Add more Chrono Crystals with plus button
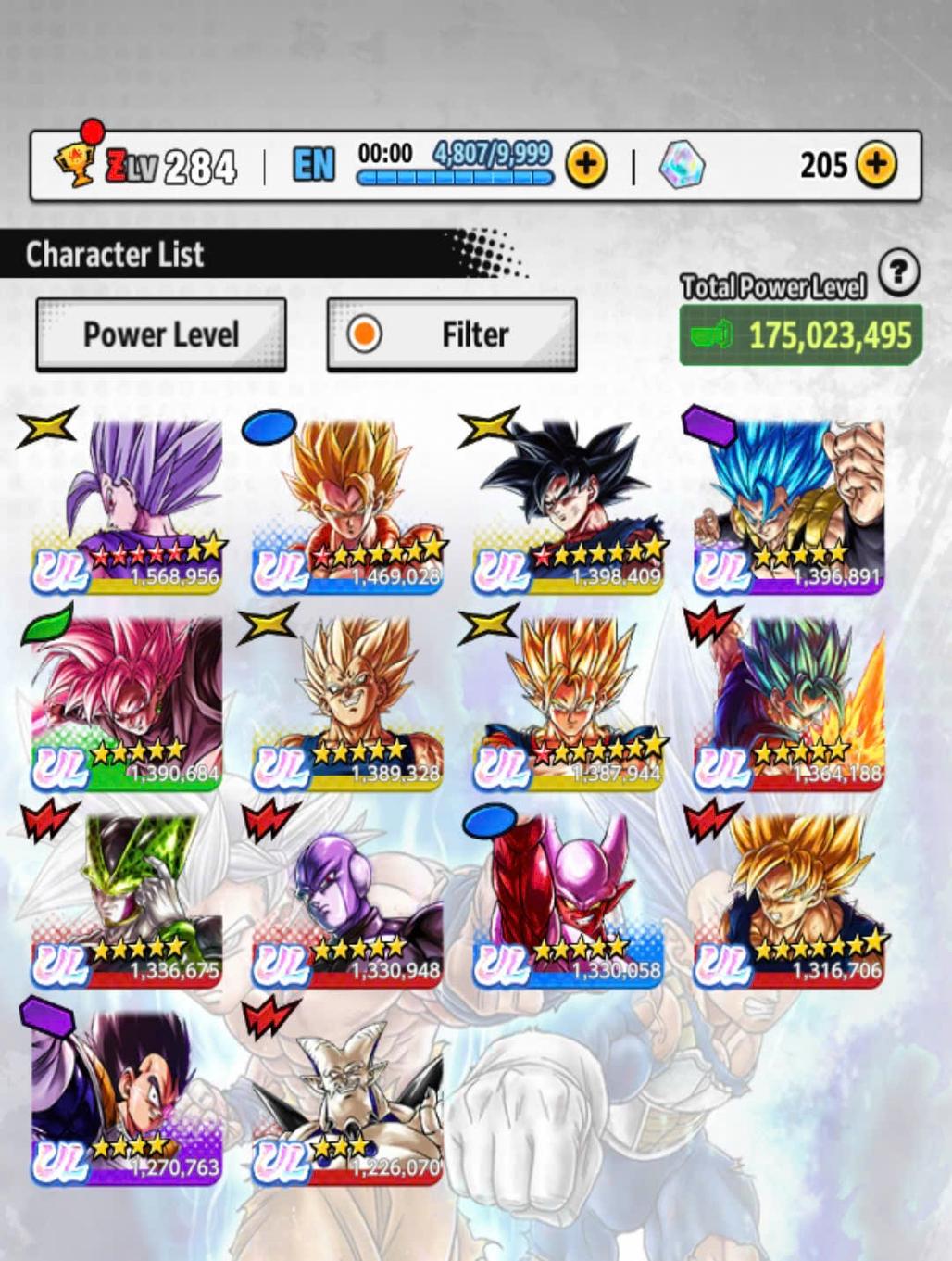This screenshot has height=1261, width=952. point(876,165)
